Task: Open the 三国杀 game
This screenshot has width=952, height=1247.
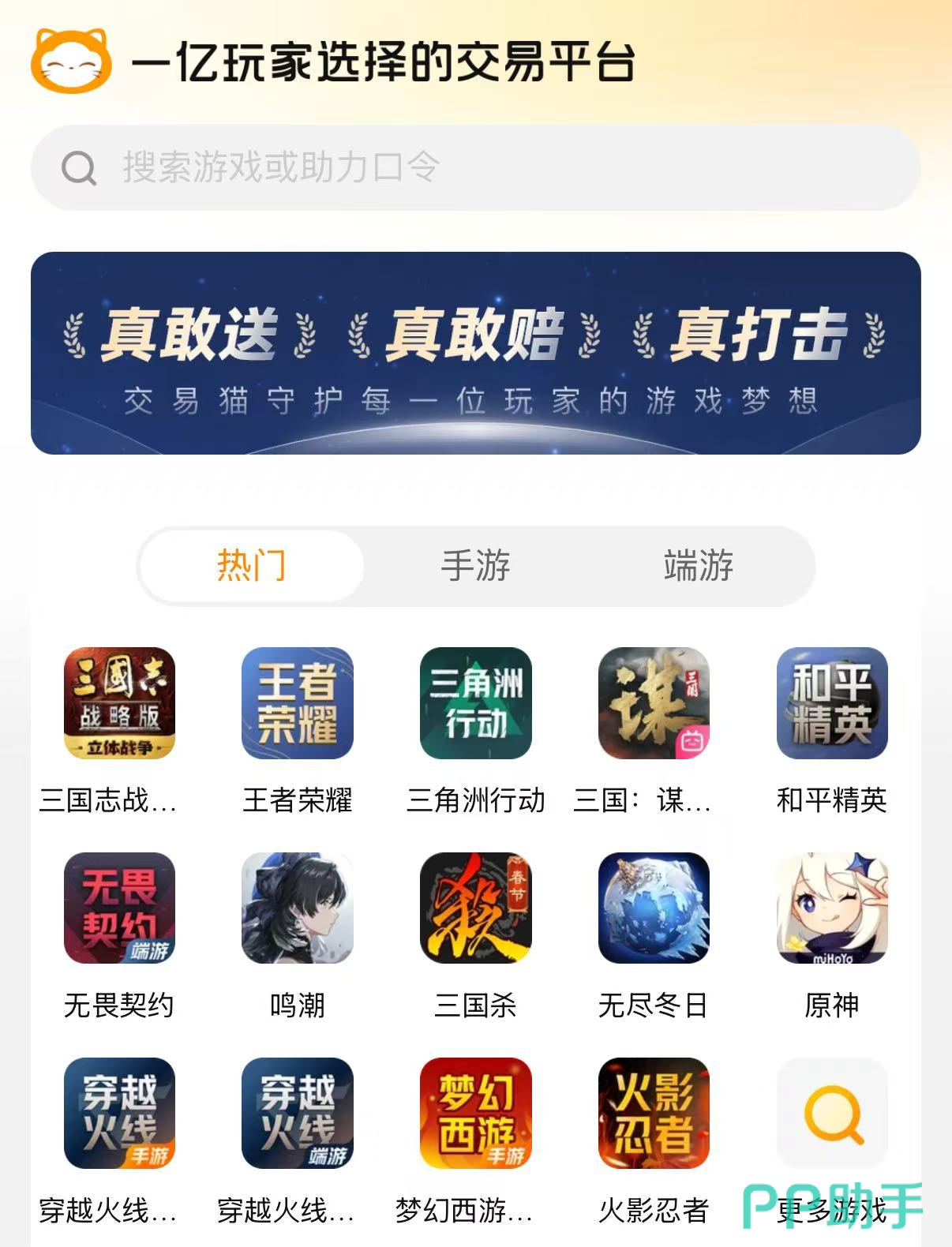Action: point(475,908)
